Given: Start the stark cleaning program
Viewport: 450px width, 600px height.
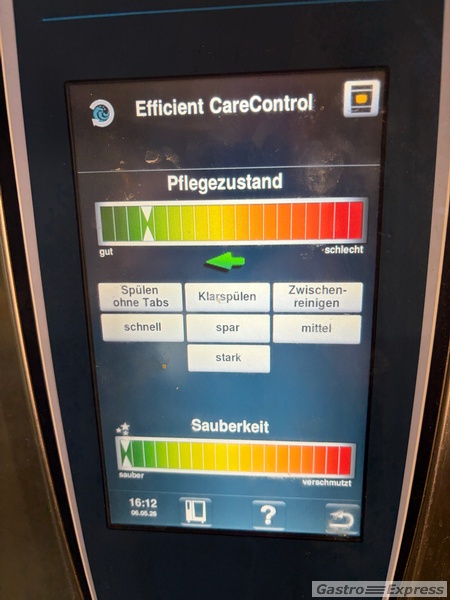Looking at the screenshot, I should tap(228, 359).
